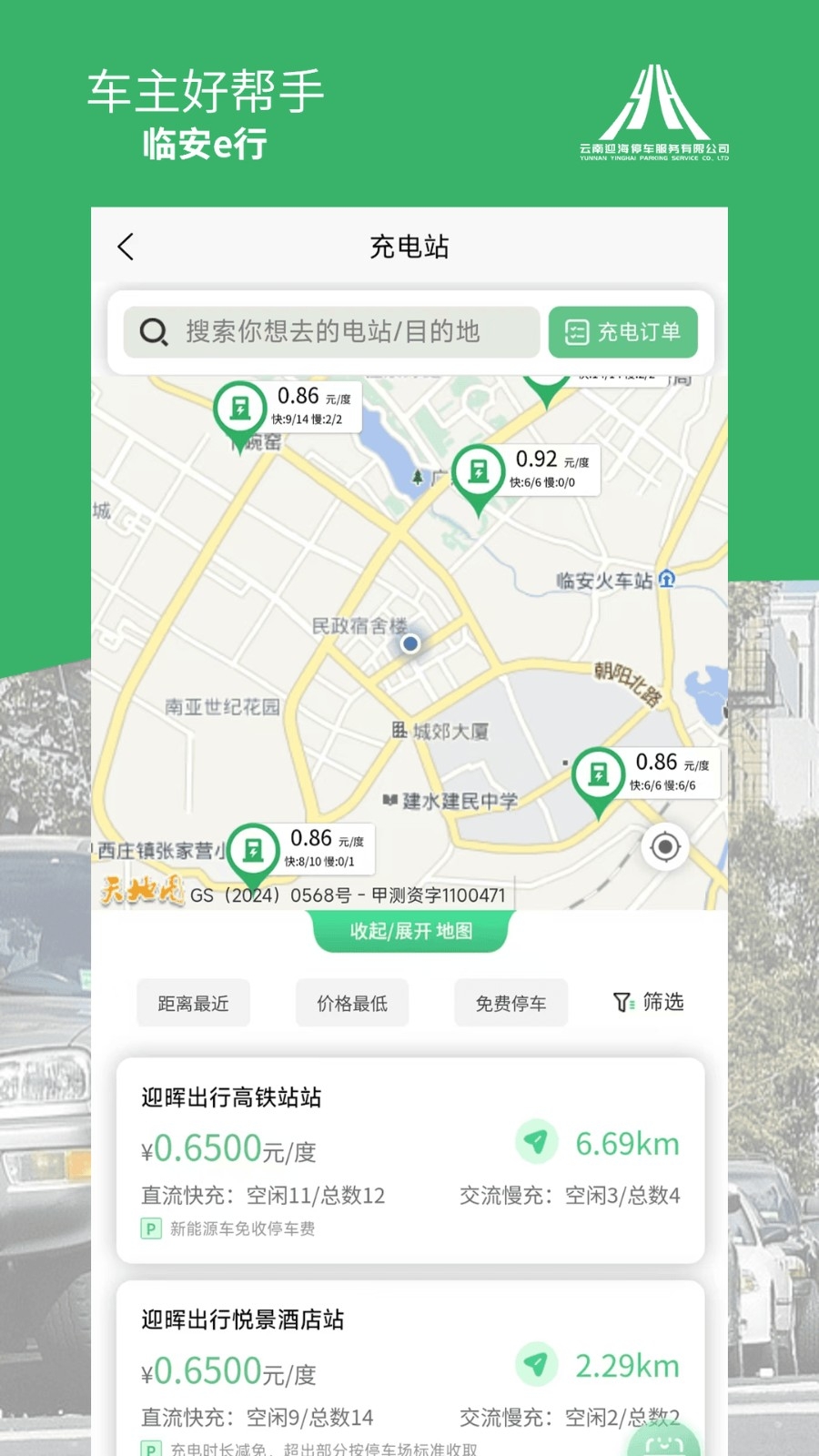Tap the blue current-location dot on the map
Screen dimensions: 819x1456
[410, 644]
